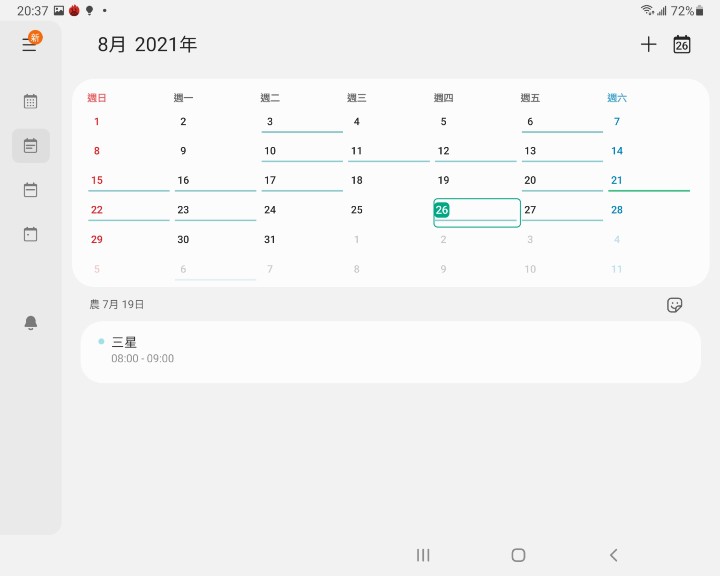Select August 27 in the calendar
The width and height of the screenshot is (720, 576).
click(560, 210)
